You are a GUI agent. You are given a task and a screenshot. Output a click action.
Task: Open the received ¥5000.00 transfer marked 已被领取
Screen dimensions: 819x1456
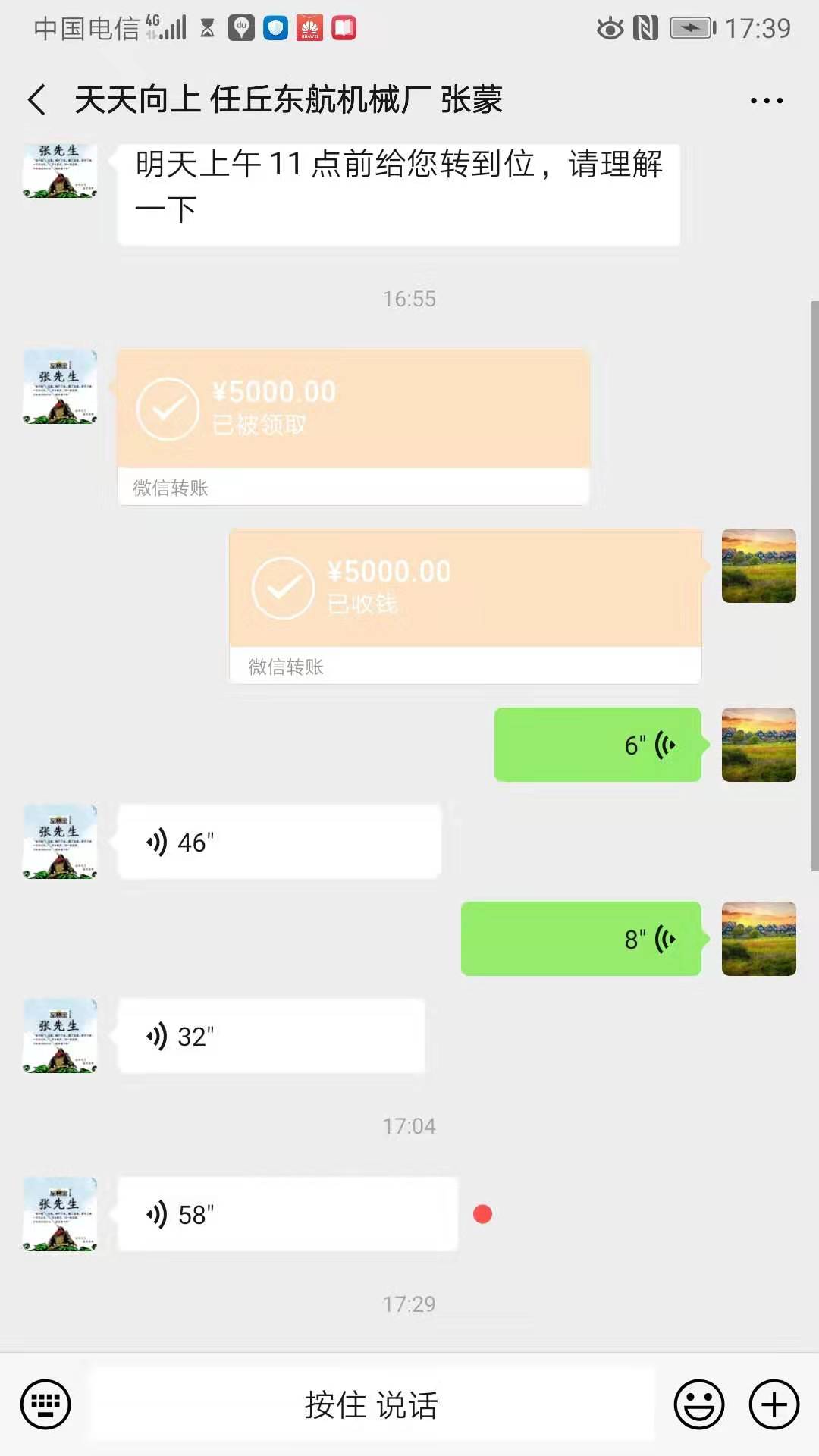[353, 427]
